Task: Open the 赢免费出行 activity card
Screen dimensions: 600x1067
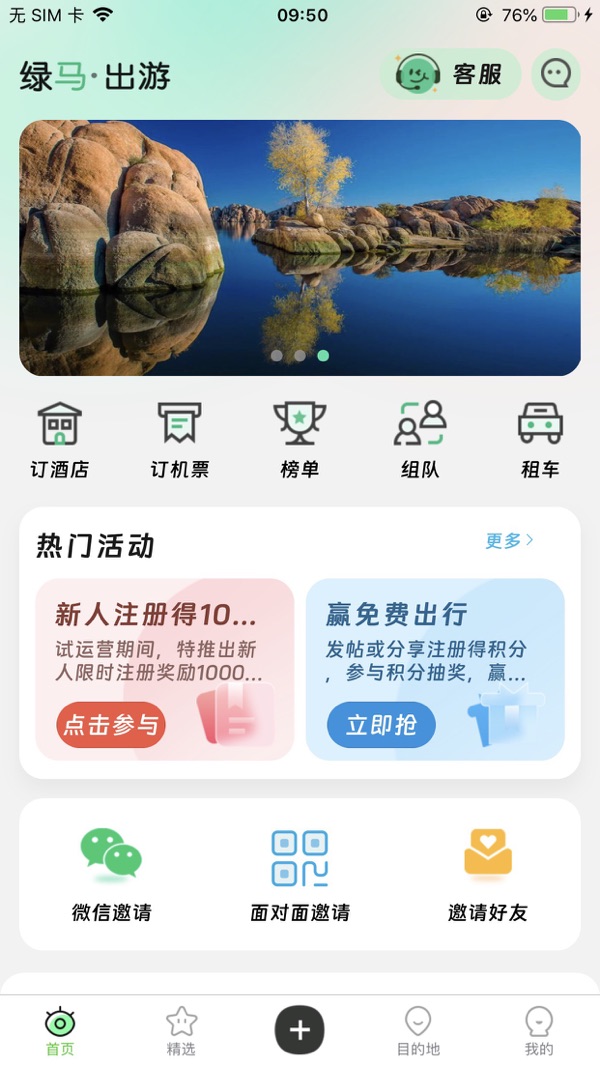Action: [x=435, y=669]
